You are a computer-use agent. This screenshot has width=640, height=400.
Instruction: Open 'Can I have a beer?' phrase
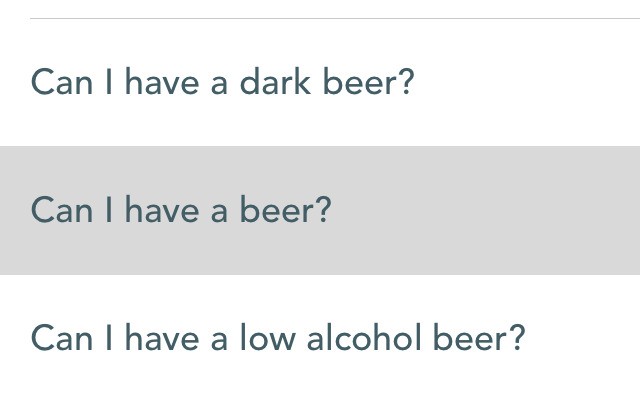tap(180, 210)
